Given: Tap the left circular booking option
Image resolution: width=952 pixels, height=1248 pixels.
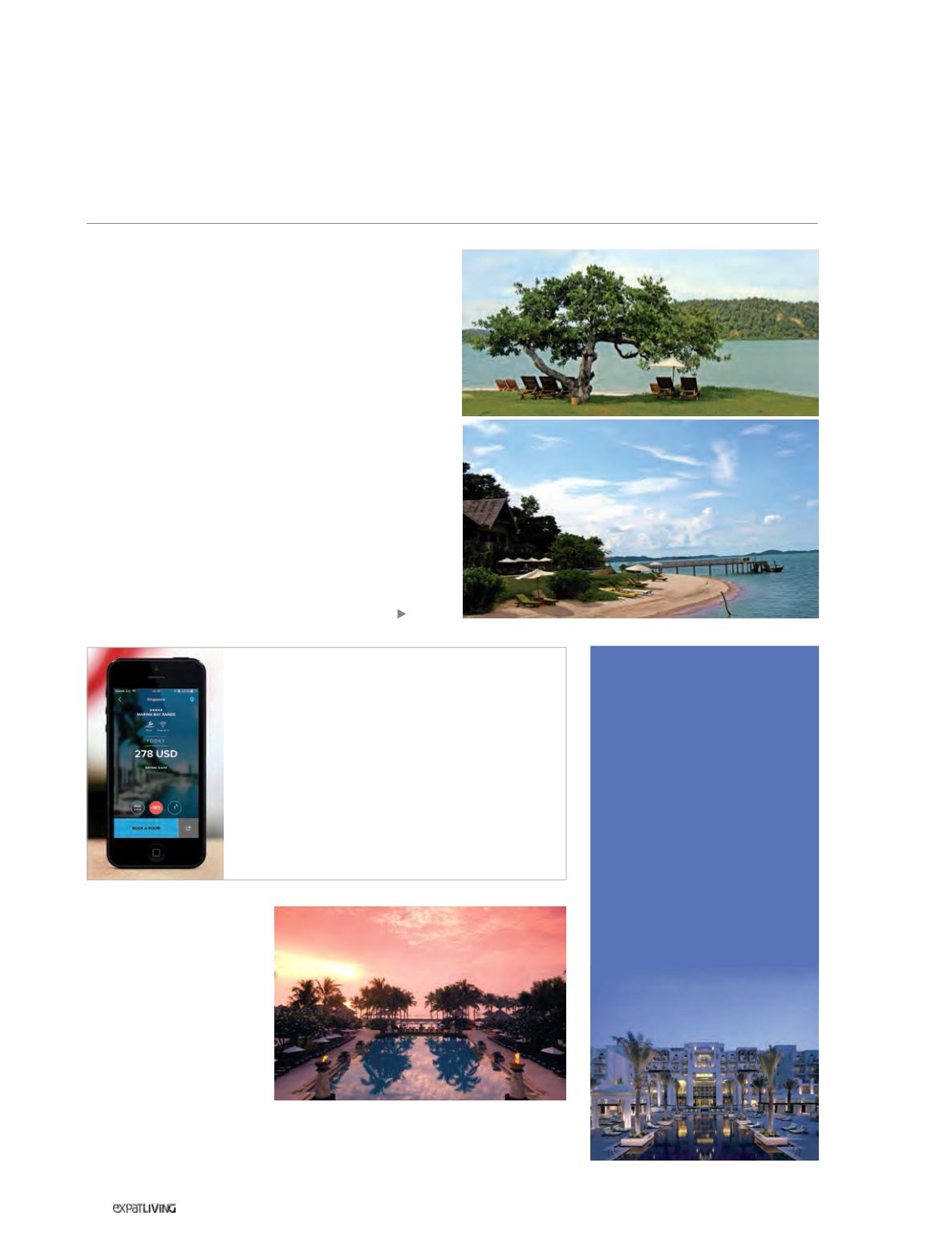Looking at the screenshot, I should point(138,808).
